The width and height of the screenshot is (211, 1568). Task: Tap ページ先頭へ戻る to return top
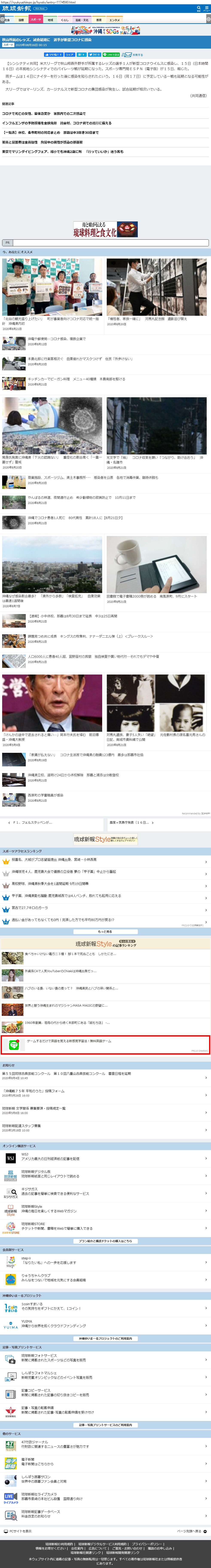point(191,1531)
